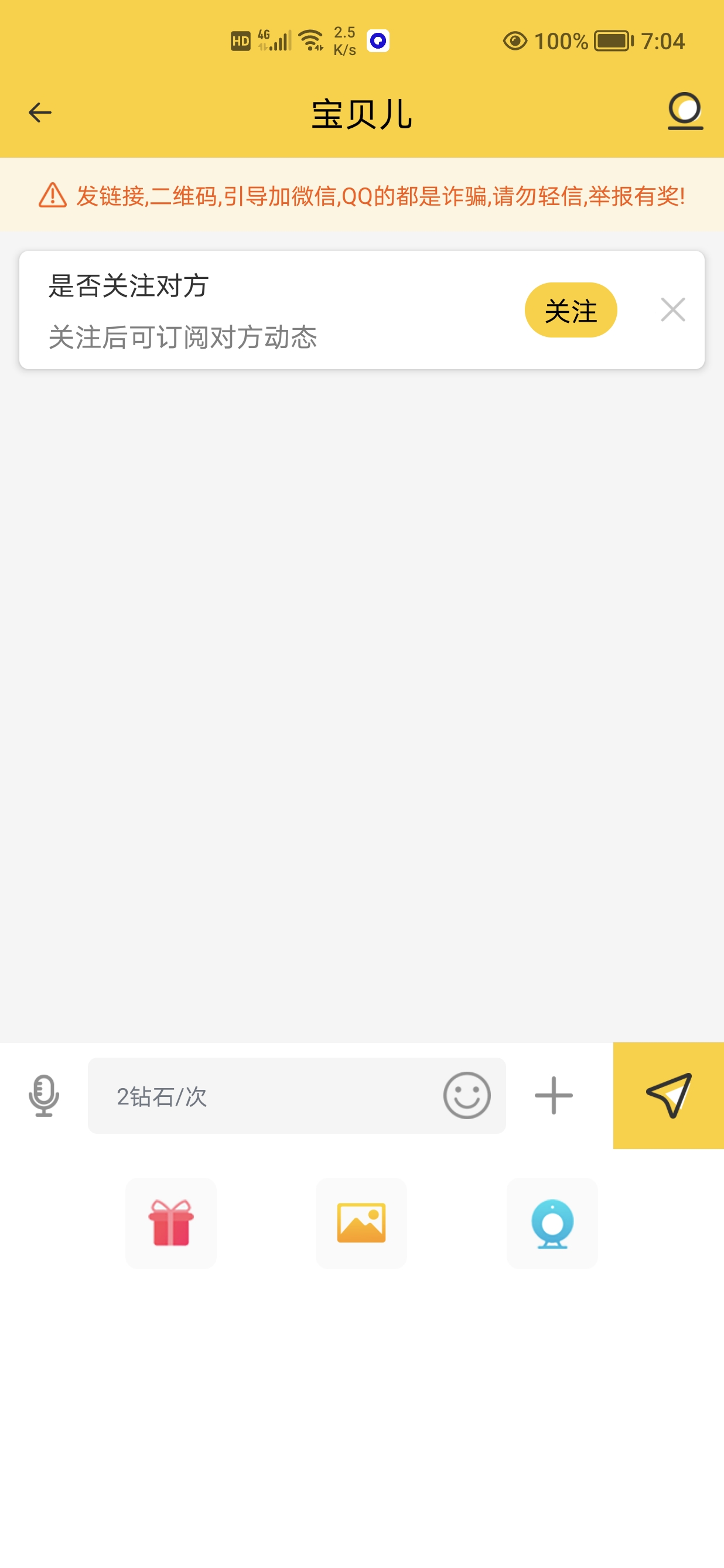Switch to voice message input
Image resolution: width=724 pixels, height=1568 pixels.
(44, 1096)
